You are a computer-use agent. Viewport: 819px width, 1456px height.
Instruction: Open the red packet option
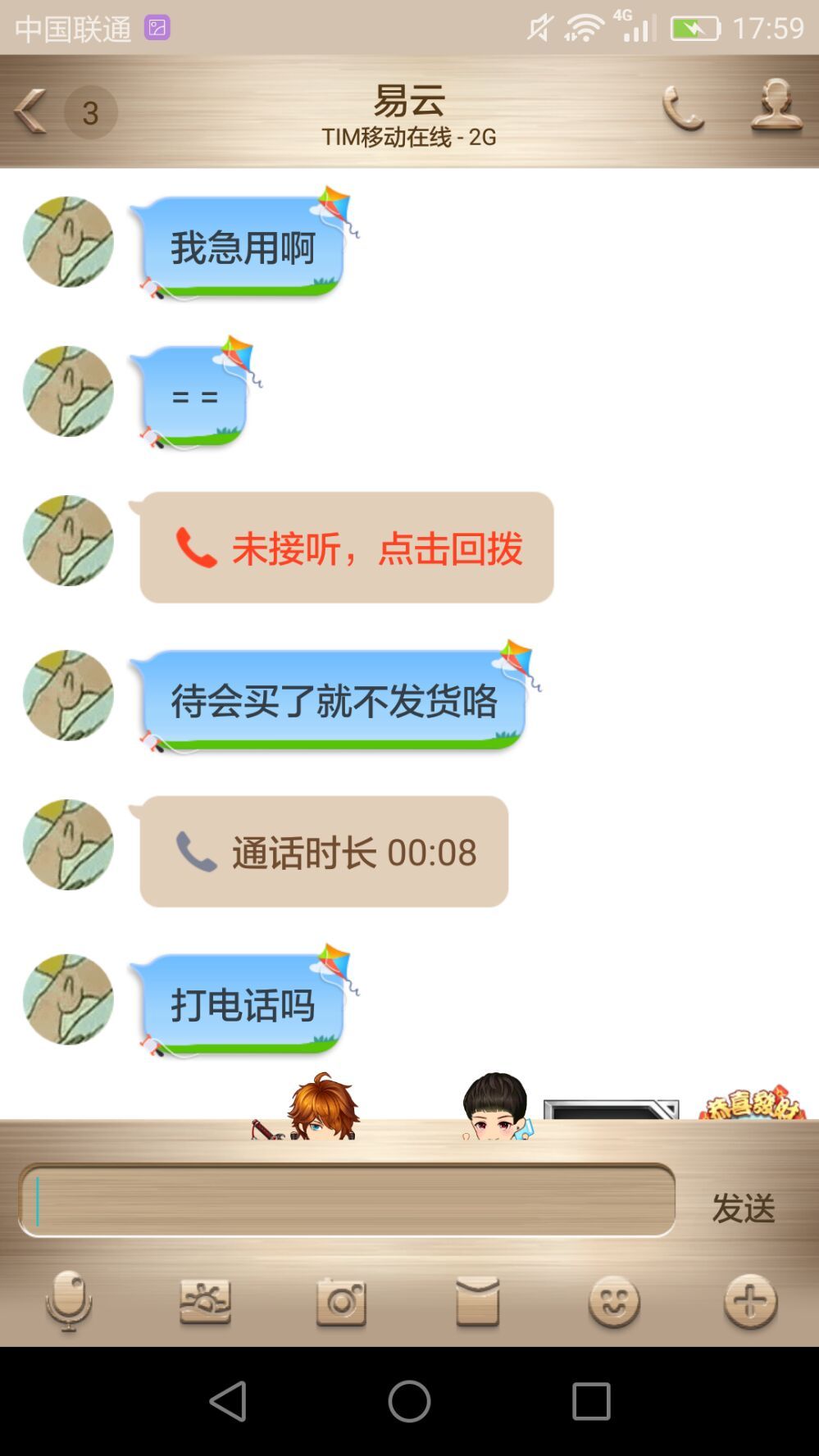(x=477, y=1302)
